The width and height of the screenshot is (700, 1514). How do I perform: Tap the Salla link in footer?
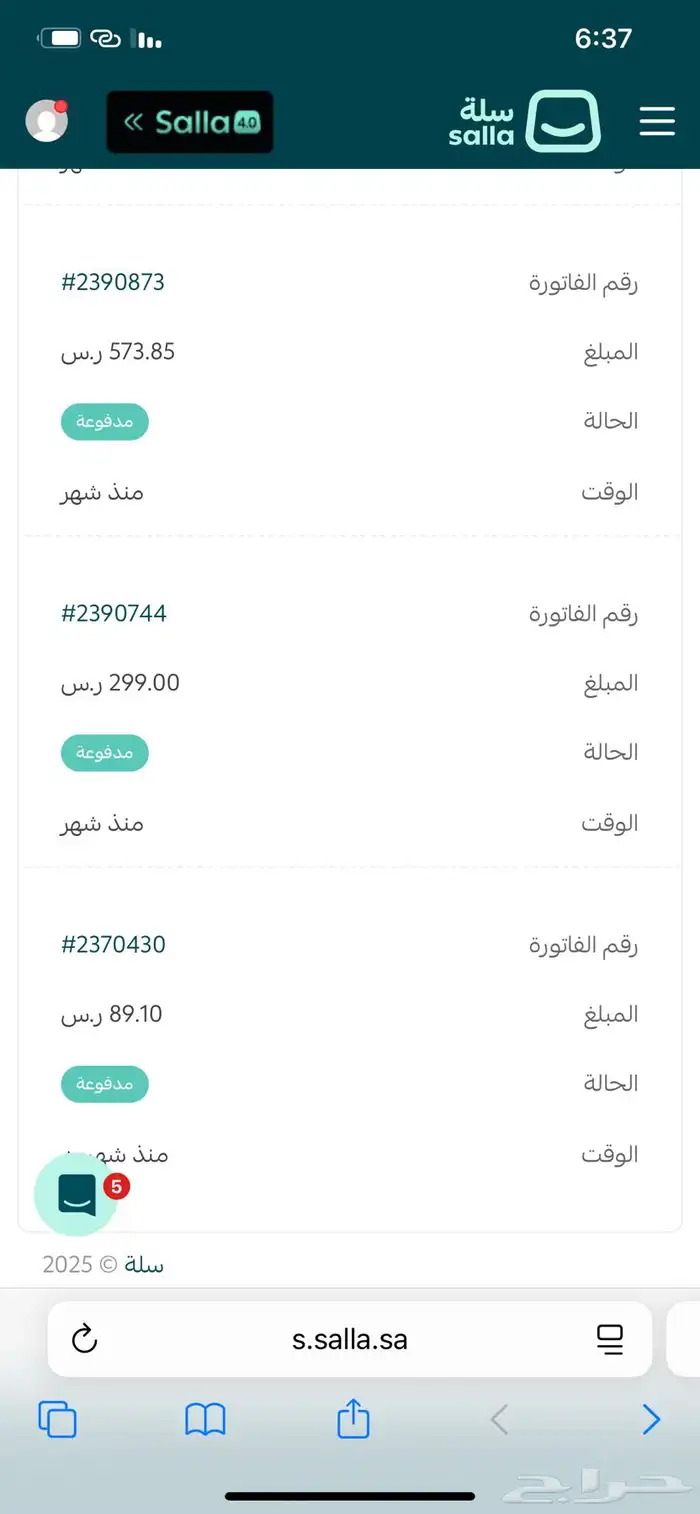point(144,1265)
